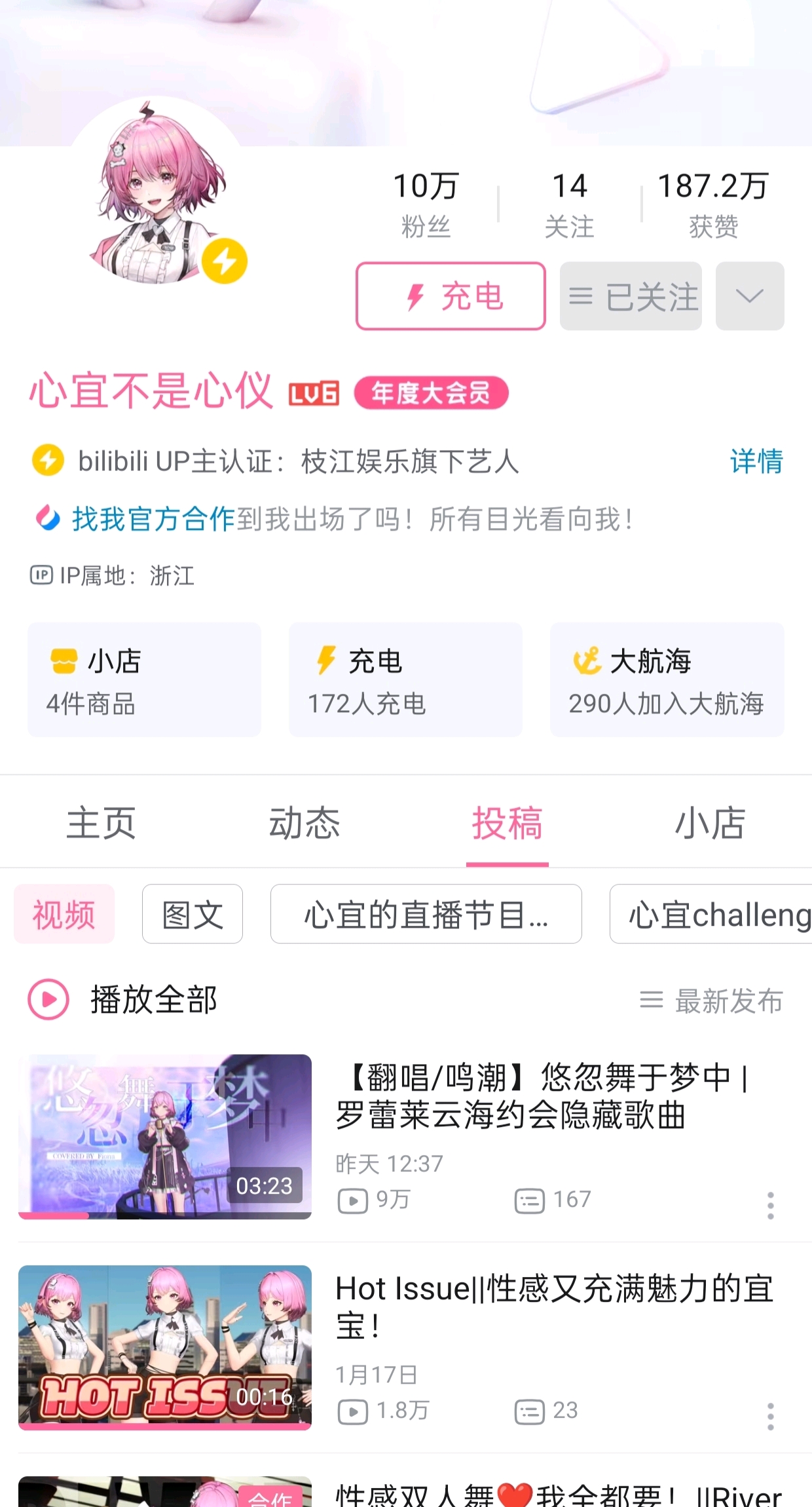Open the 找我官方合作 link
Image resolution: width=812 pixels, height=1507 pixels.
(153, 519)
